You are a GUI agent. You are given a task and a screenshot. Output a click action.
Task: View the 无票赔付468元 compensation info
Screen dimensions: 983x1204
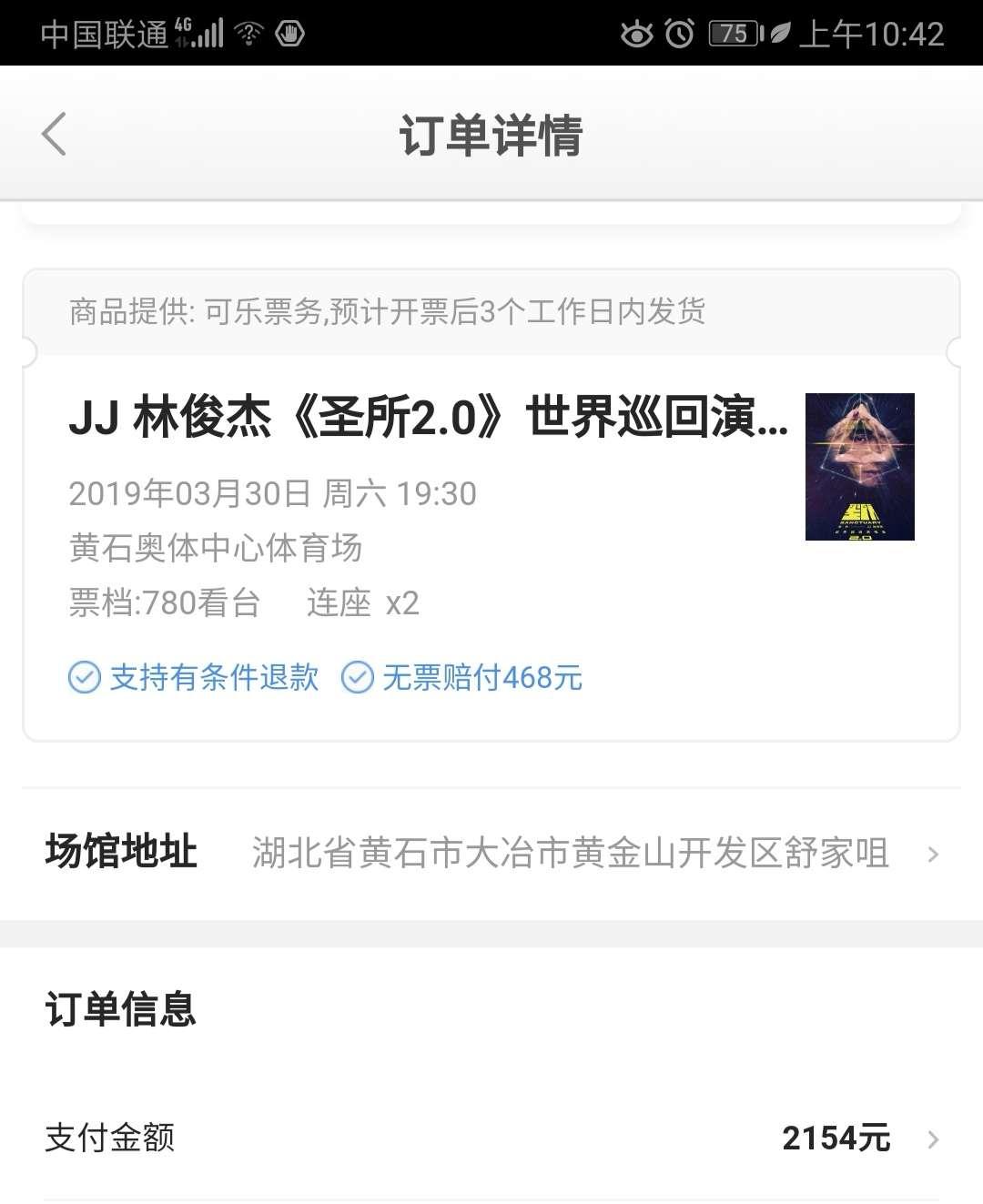461,677
